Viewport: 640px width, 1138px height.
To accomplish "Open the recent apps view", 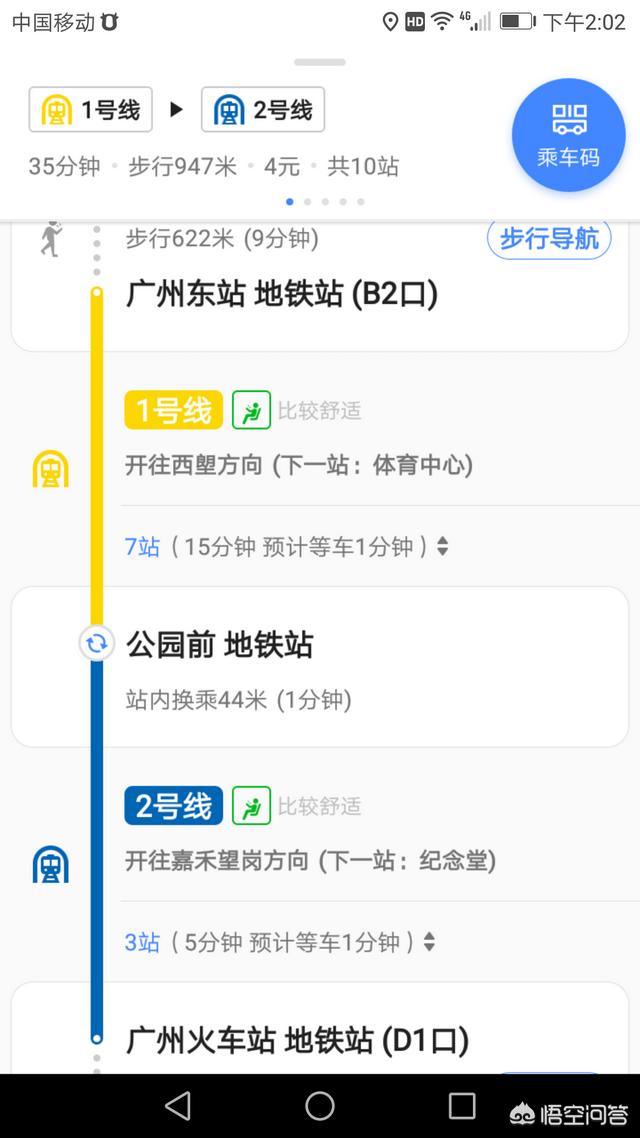I will coord(462,1105).
